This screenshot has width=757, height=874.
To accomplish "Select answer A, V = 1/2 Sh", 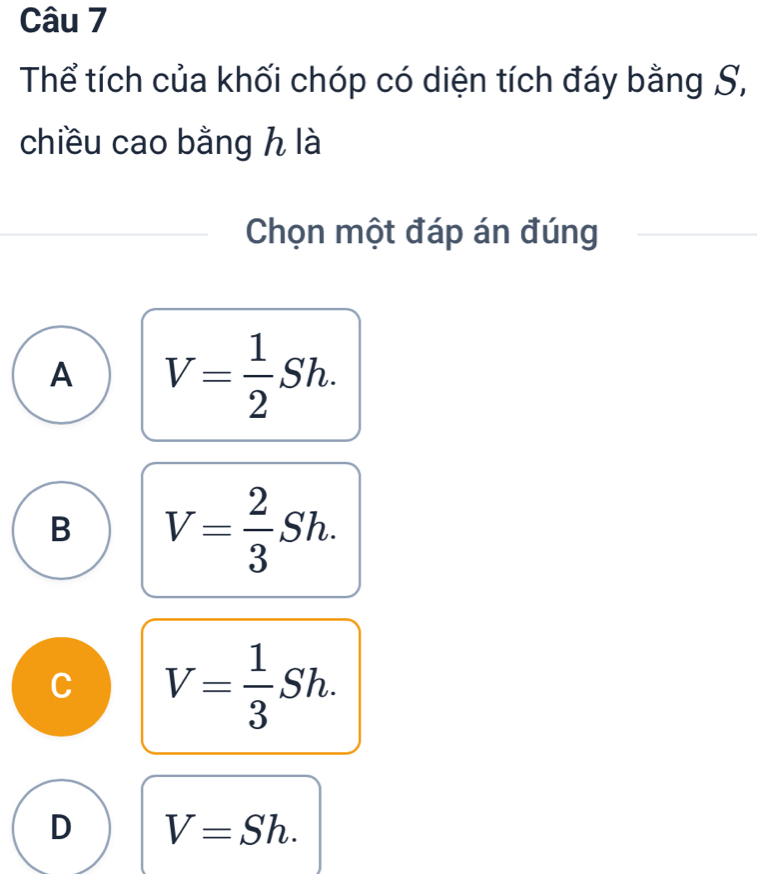I will pos(62,375).
